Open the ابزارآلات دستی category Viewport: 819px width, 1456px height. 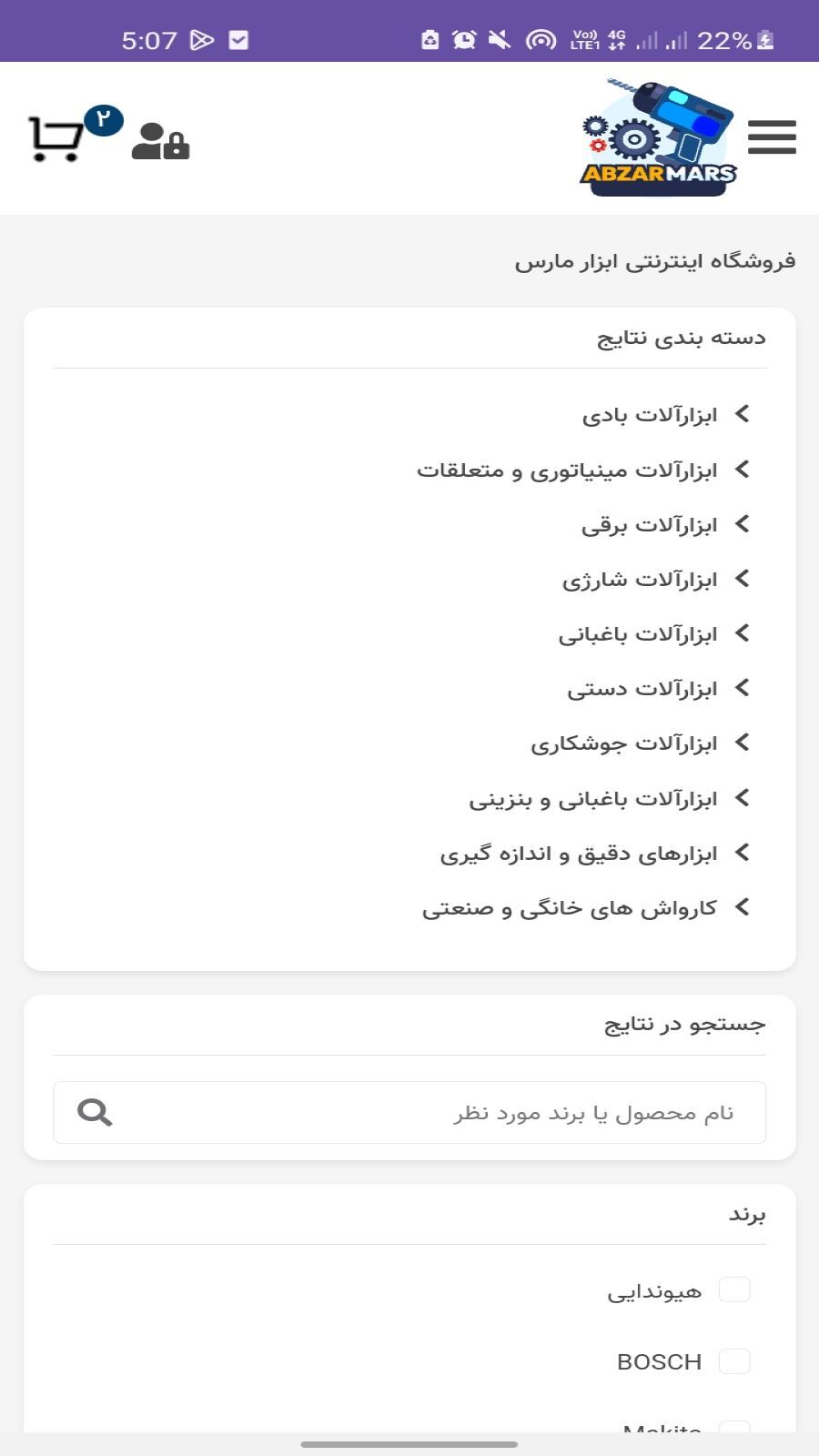648,688
